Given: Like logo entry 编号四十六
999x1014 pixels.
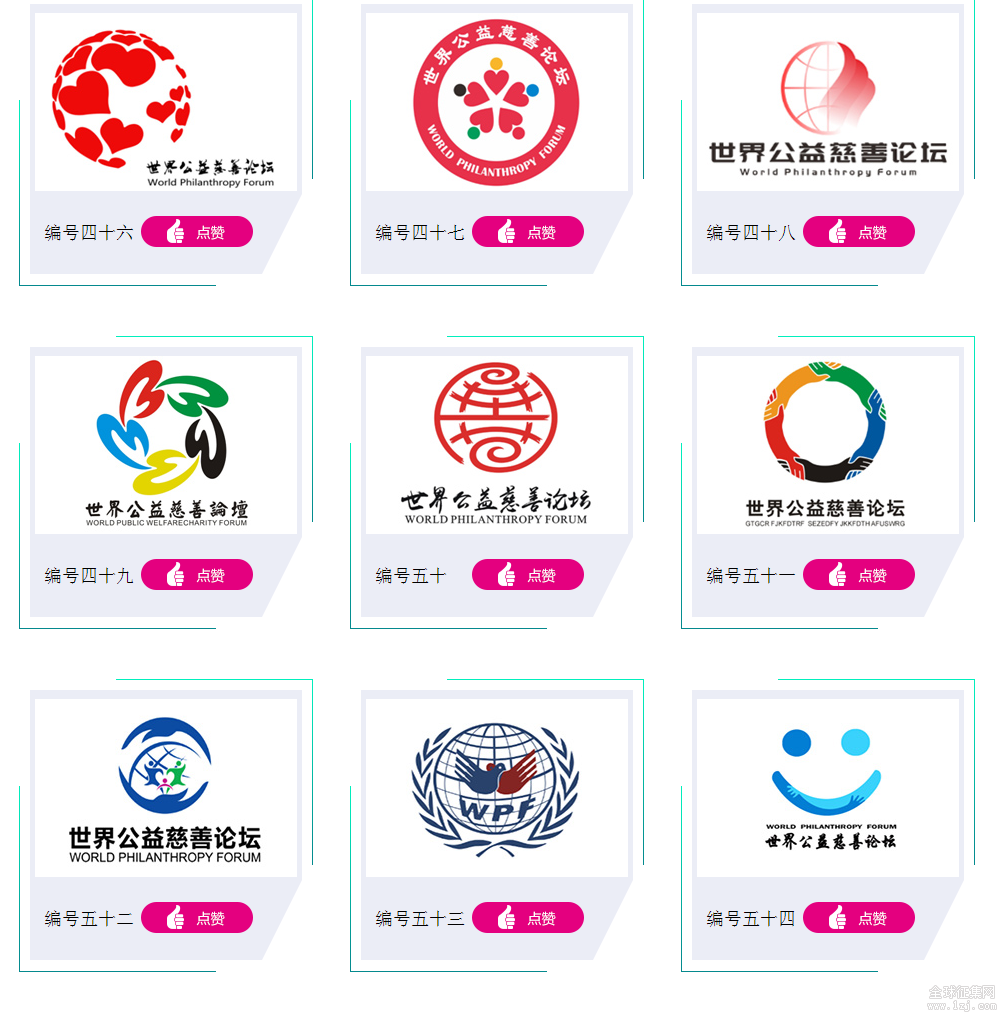Looking at the screenshot, I should (197, 232).
